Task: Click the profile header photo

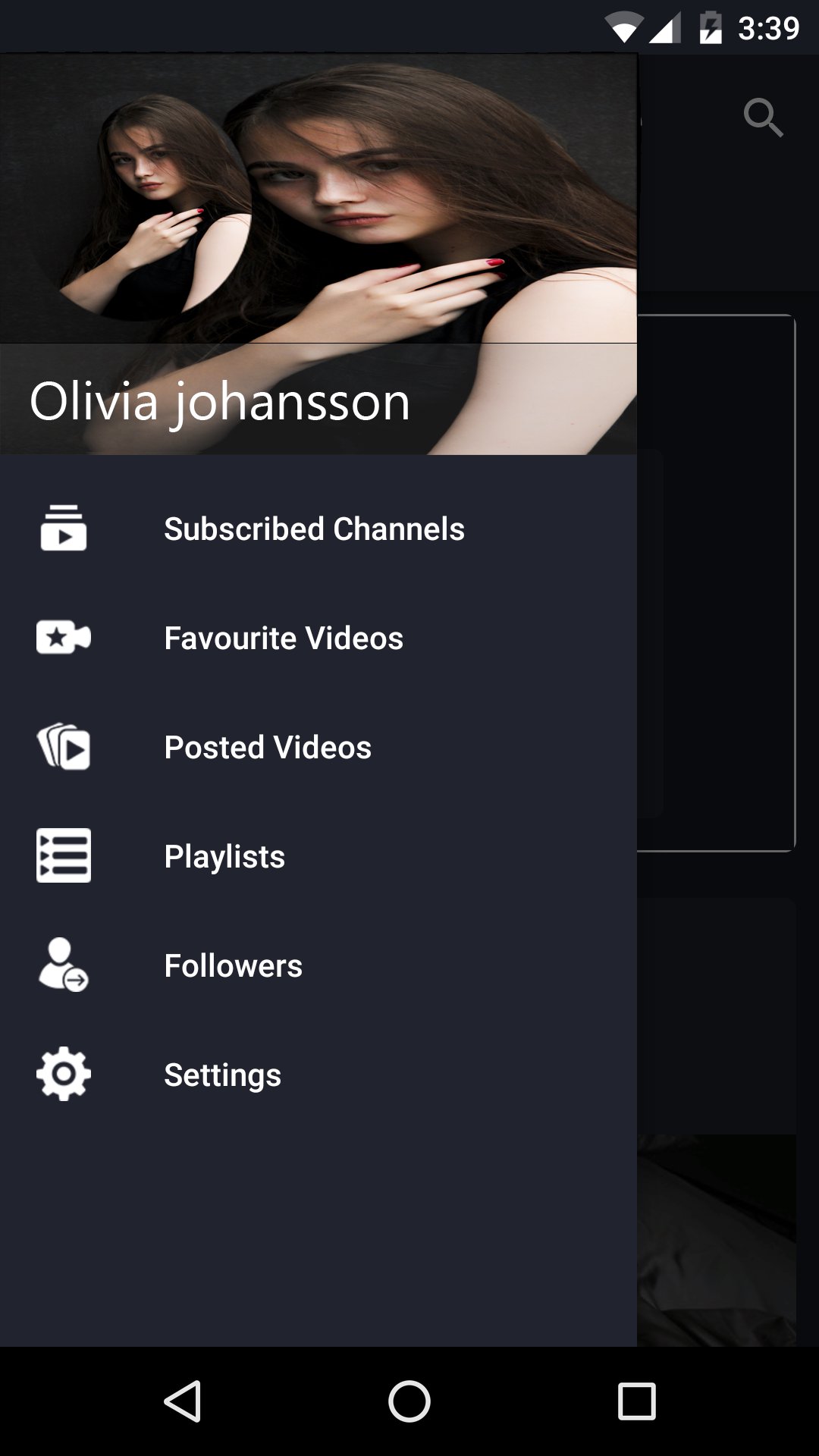Action: pos(318,197)
